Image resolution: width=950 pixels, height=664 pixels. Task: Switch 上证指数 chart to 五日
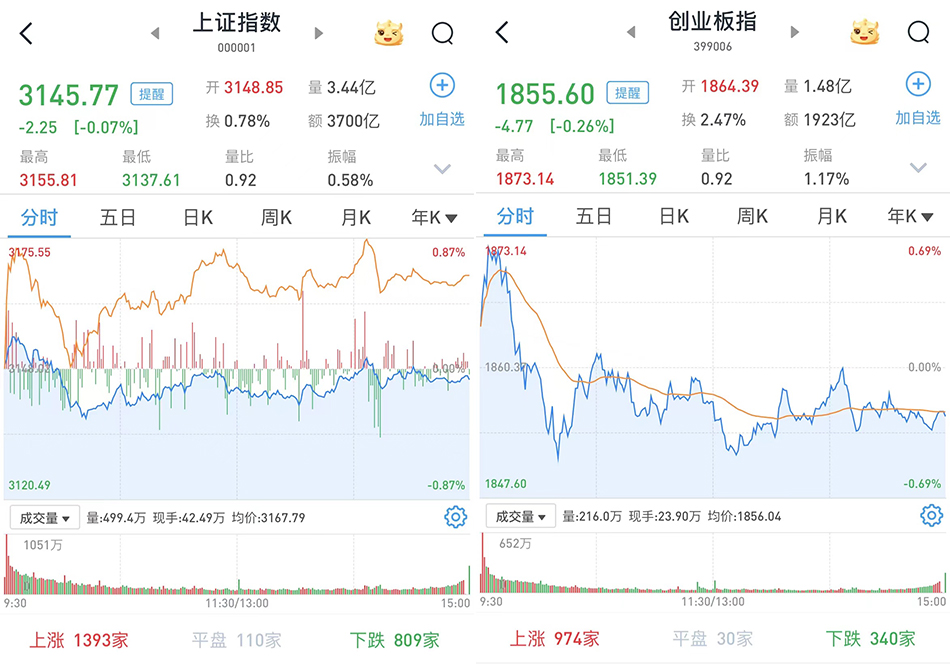117,217
